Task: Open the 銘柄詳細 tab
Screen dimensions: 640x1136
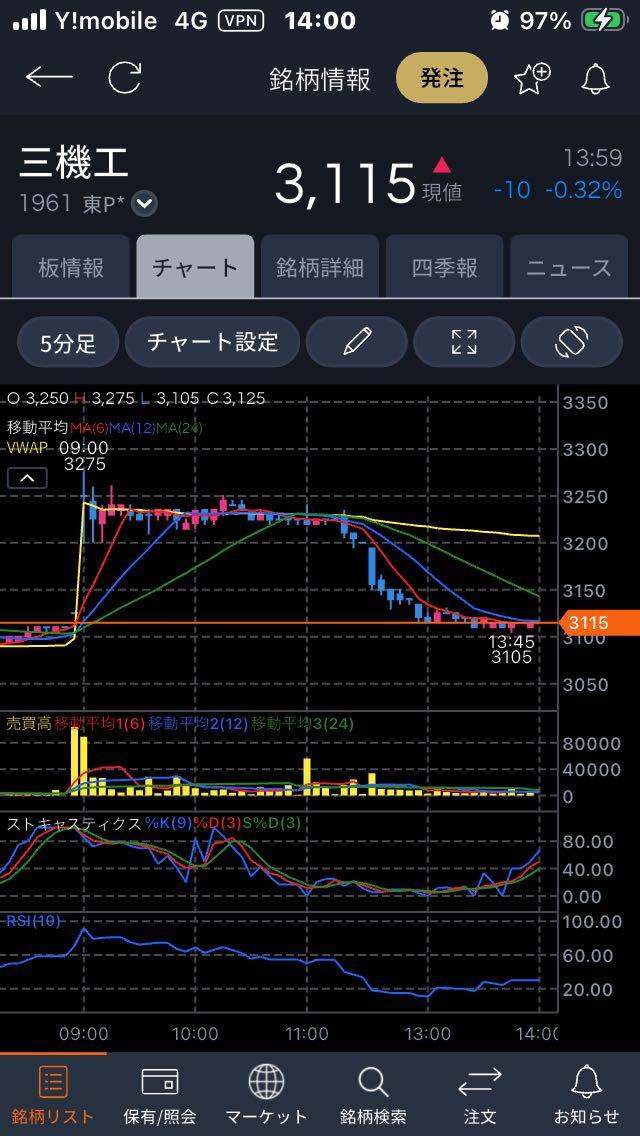Action: coord(320,267)
